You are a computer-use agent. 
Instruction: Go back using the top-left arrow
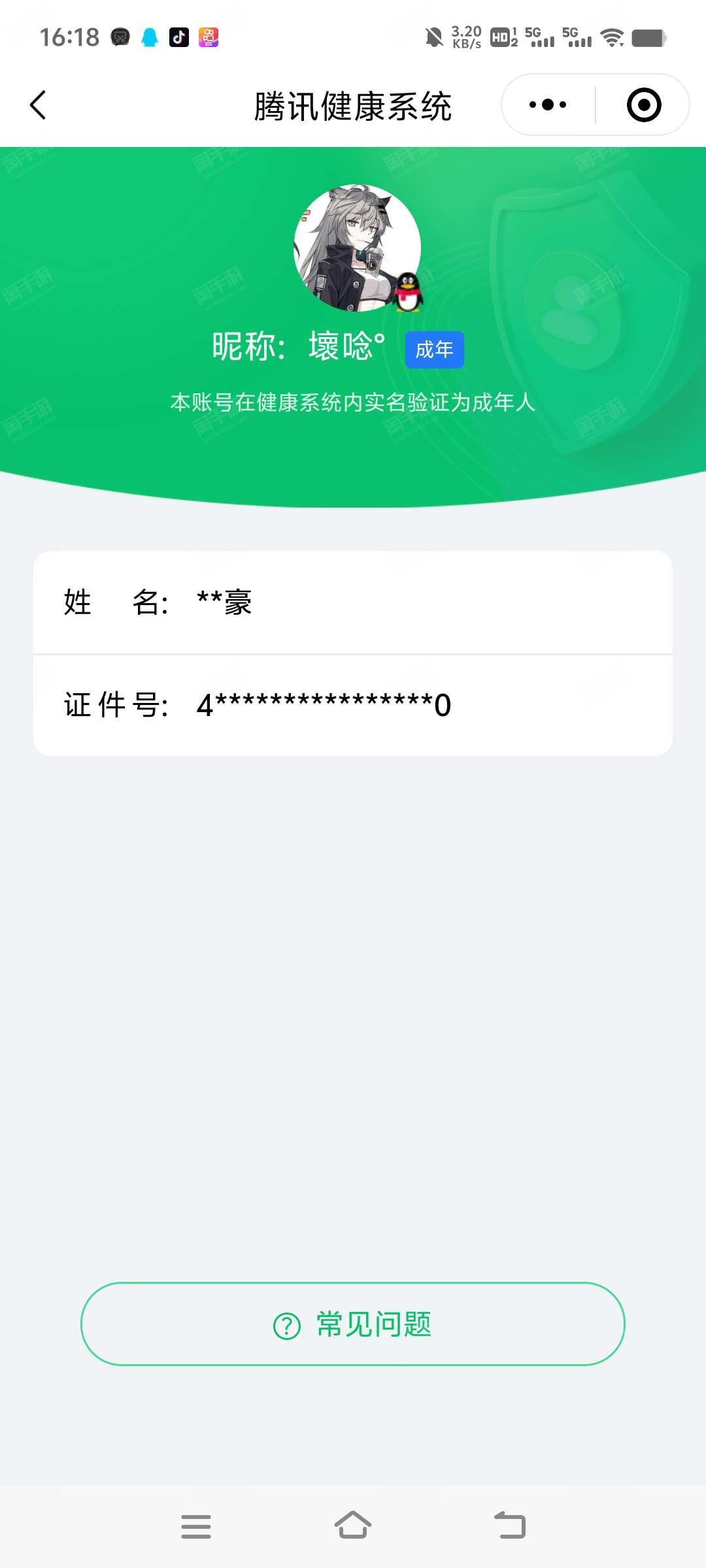tap(39, 105)
